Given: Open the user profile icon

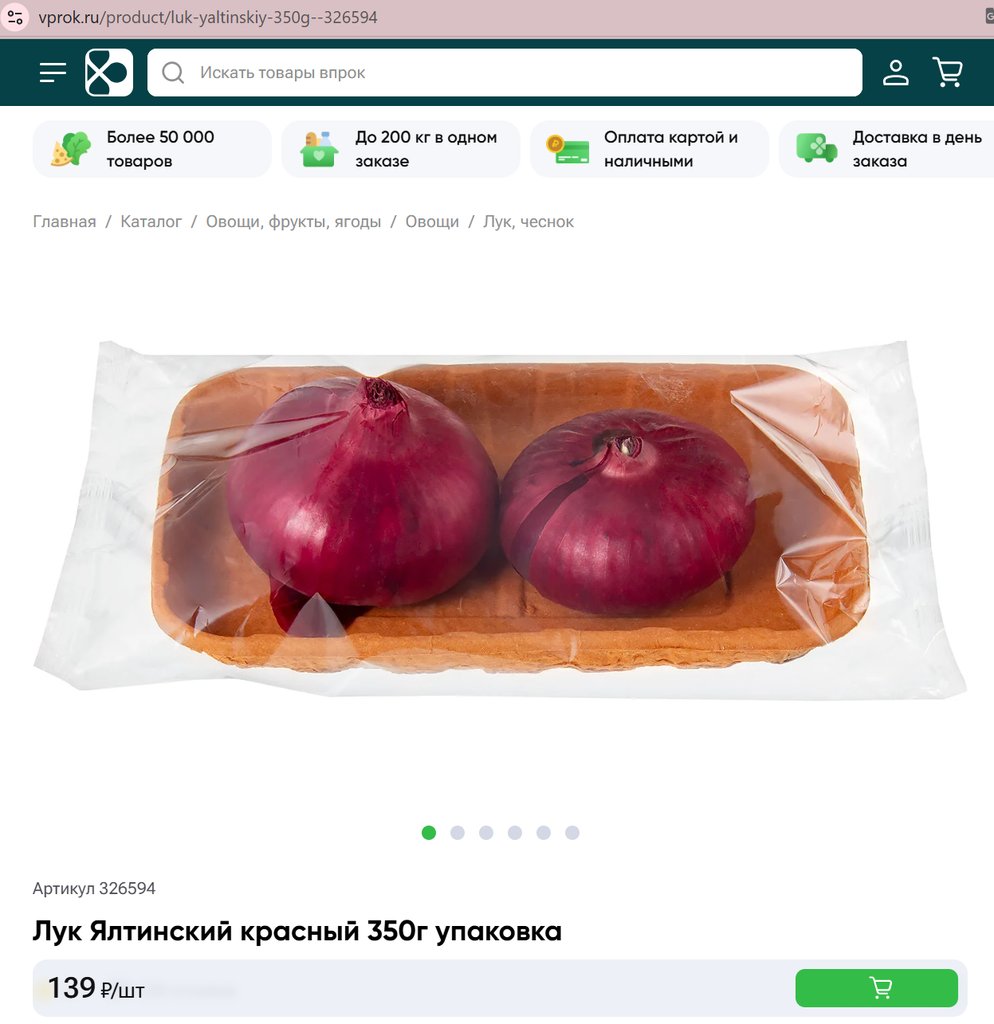Looking at the screenshot, I should tap(896, 72).
